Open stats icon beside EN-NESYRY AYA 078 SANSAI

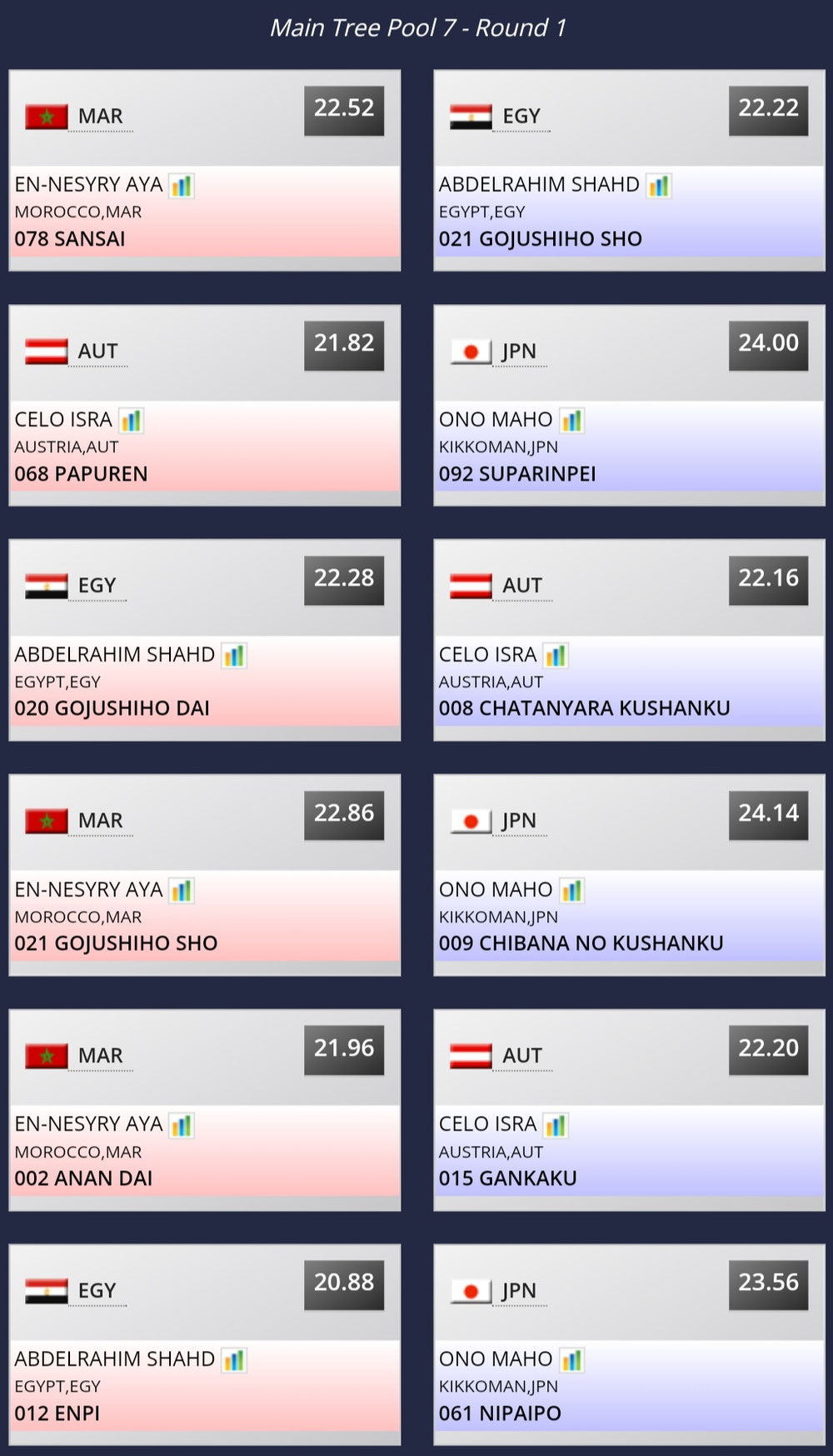182,185
